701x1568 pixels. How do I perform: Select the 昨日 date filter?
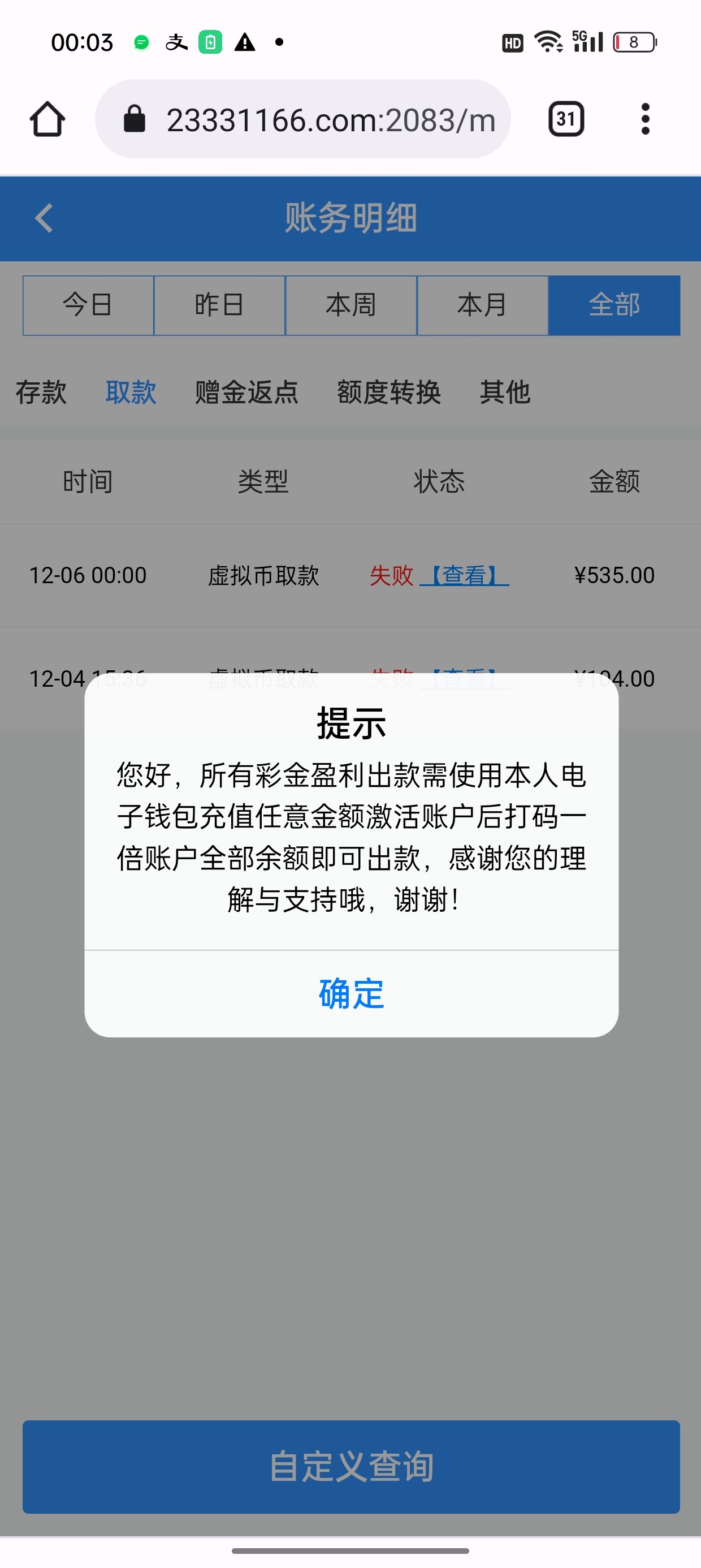tap(220, 305)
